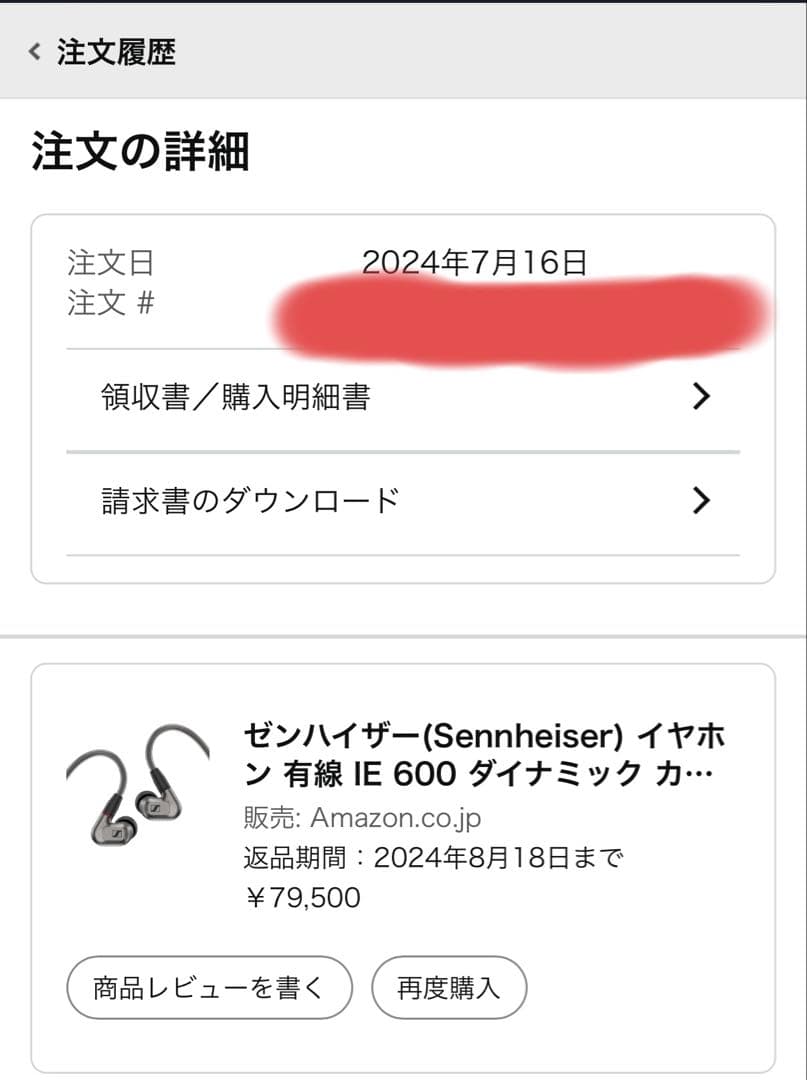Open the 領収書／購入明細書 right-arrow chevron

[702, 397]
